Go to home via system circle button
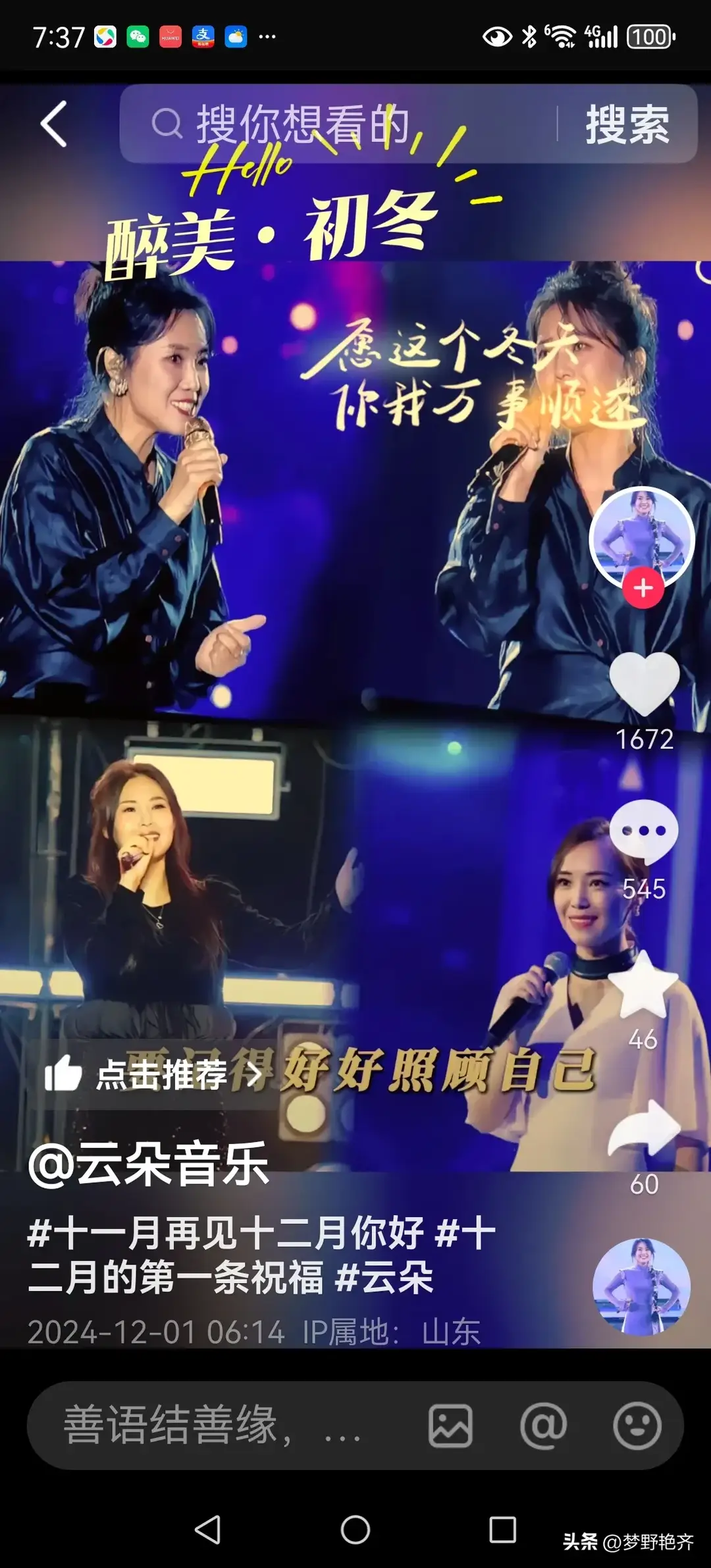The image size is (711, 1568). pos(355,1529)
